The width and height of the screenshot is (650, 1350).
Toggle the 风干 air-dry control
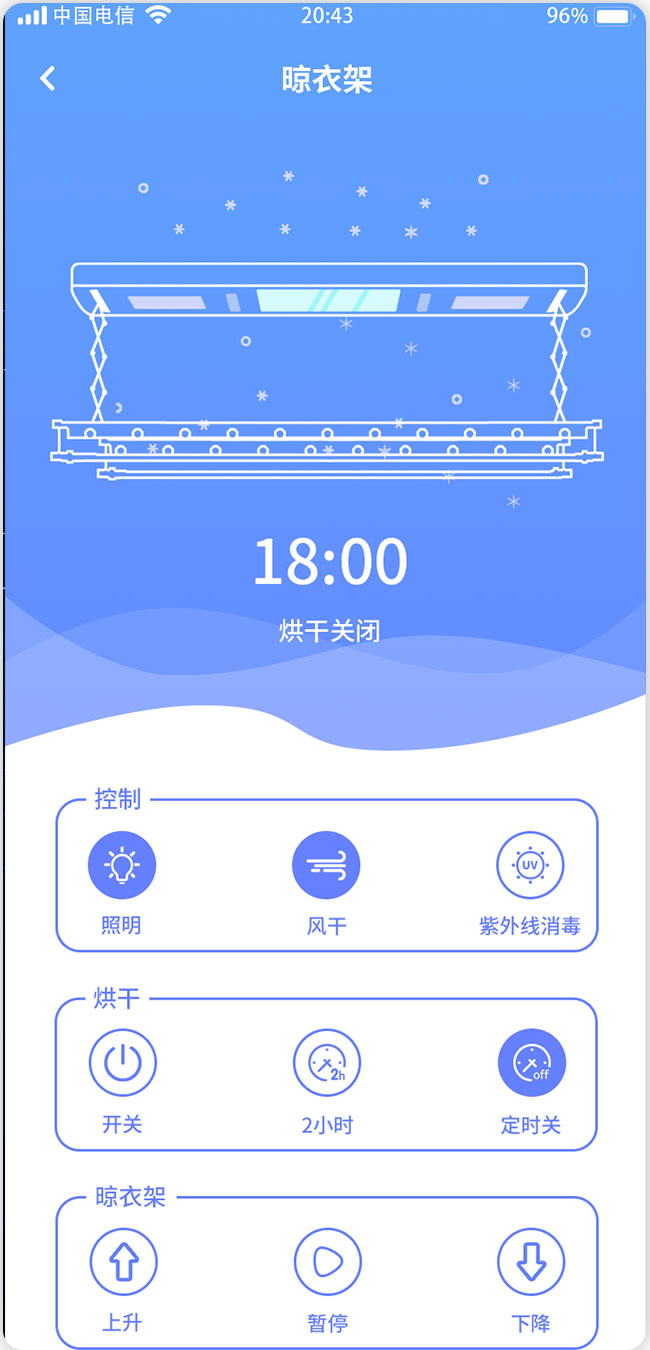tap(326, 865)
